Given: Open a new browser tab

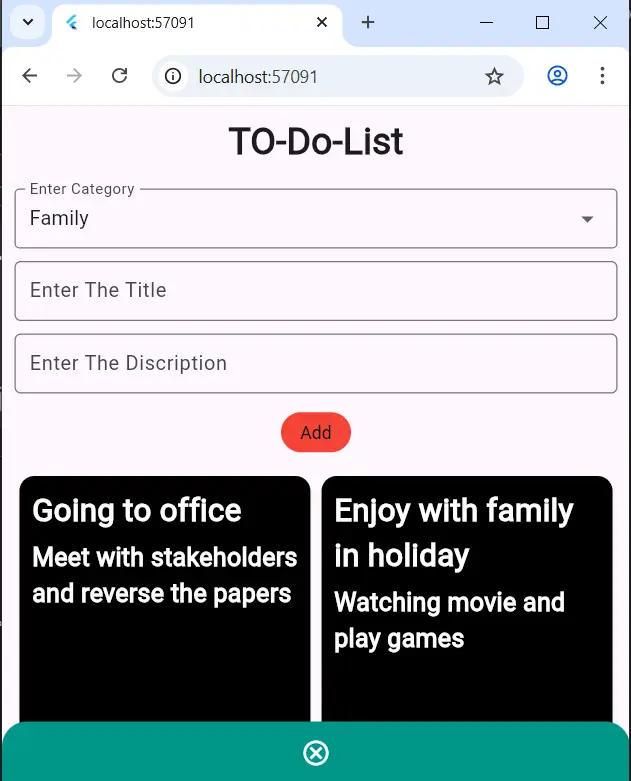Looking at the screenshot, I should click(x=368, y=22).
